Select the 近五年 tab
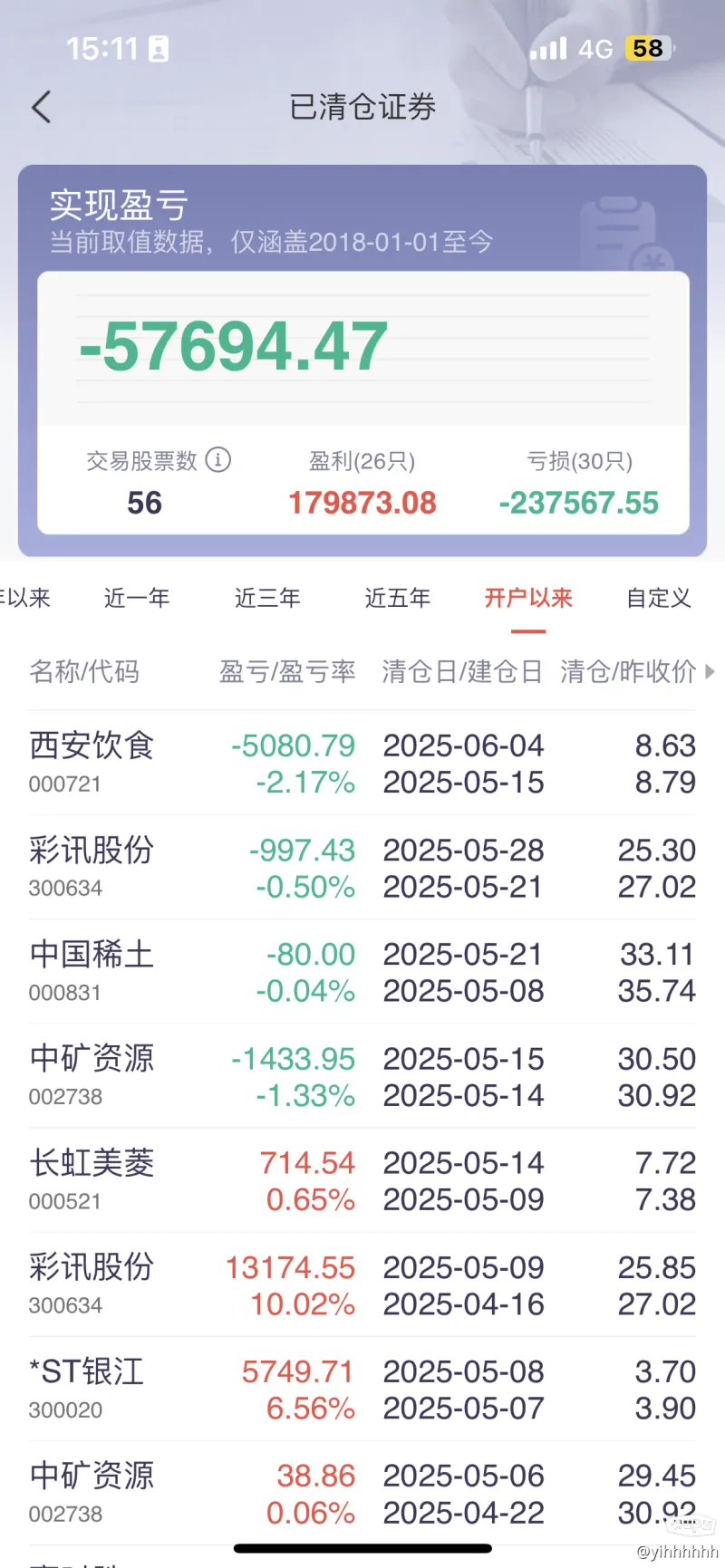The height and width of the screenshot is (1568, 725). (398, 598)
